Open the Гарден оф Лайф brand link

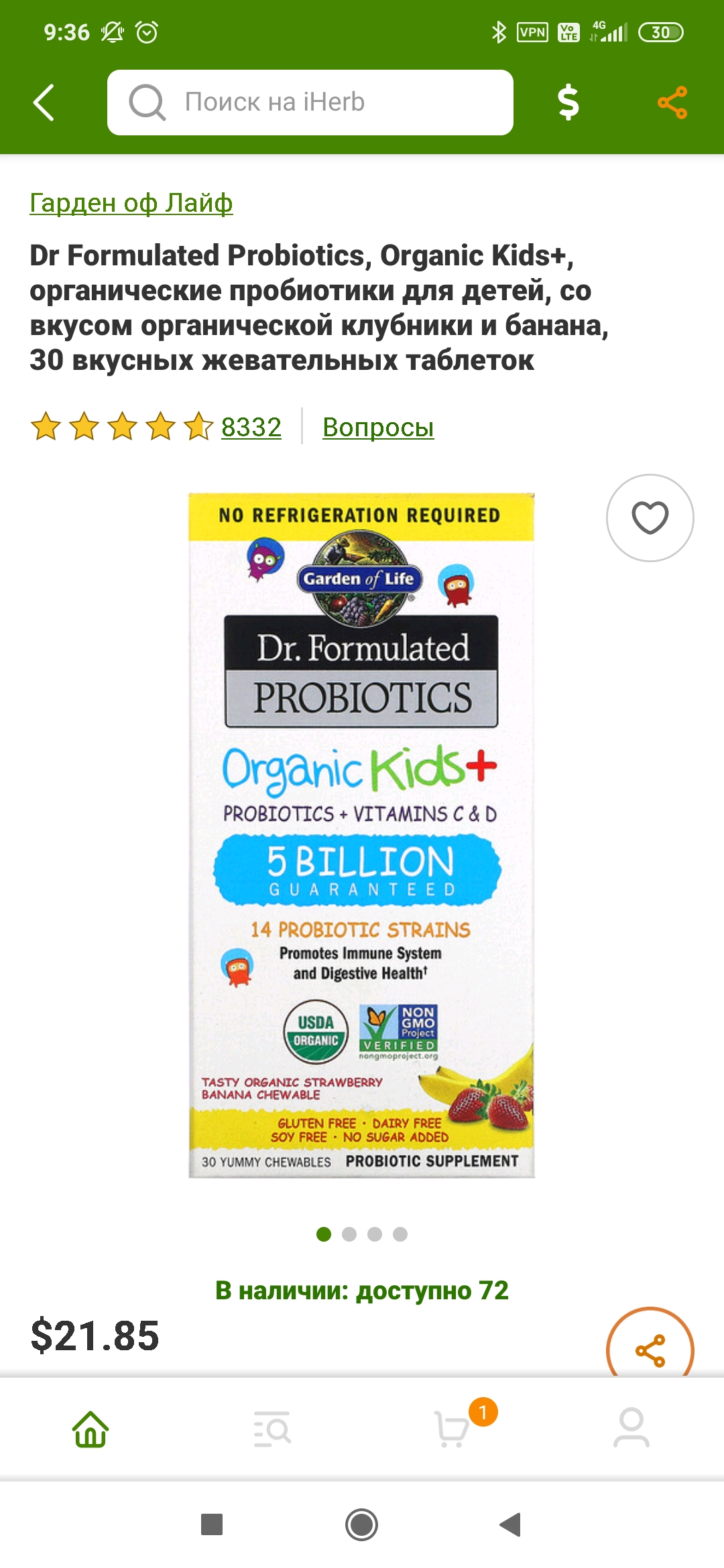click(x=131, y=202)
